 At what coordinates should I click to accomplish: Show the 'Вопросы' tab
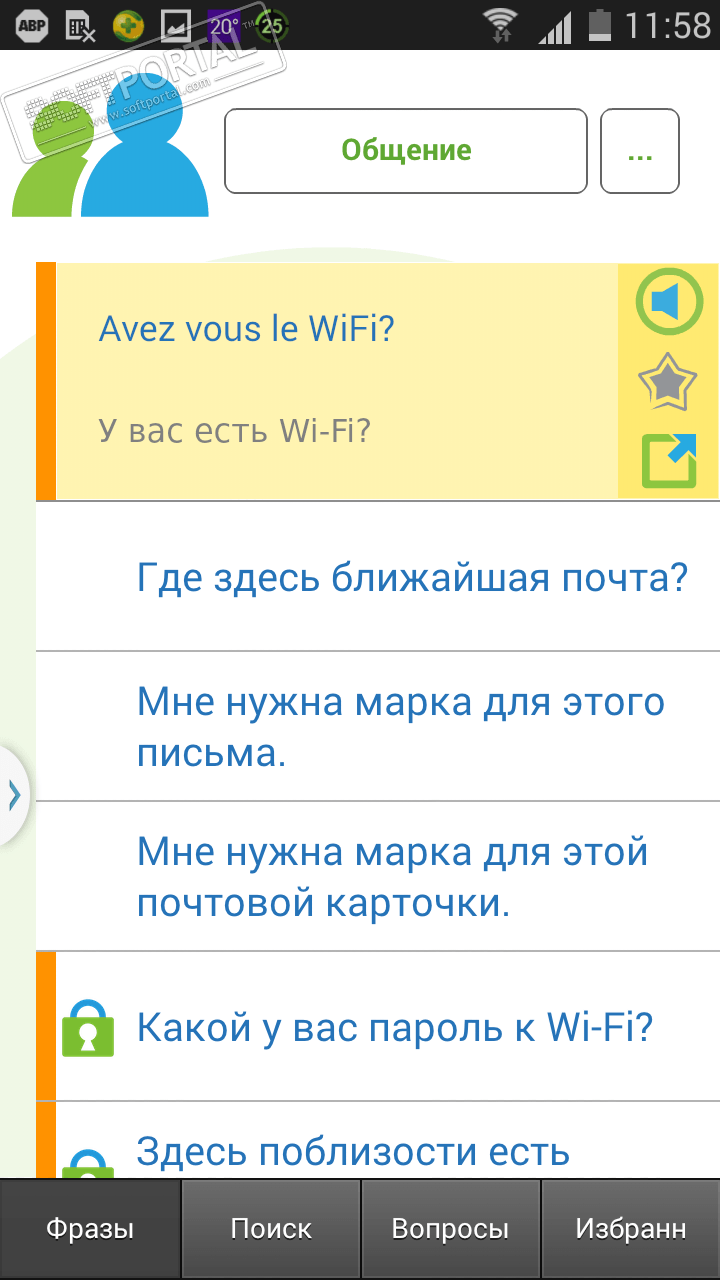pyautogui.click(x=450, y=1229)
